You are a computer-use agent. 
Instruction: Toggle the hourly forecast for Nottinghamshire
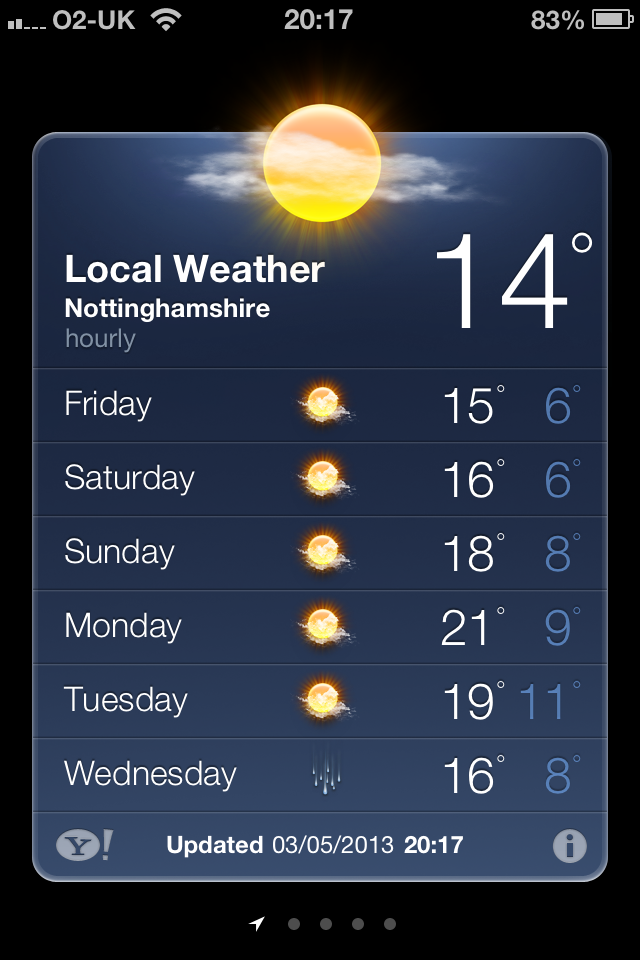click(100, 339)
